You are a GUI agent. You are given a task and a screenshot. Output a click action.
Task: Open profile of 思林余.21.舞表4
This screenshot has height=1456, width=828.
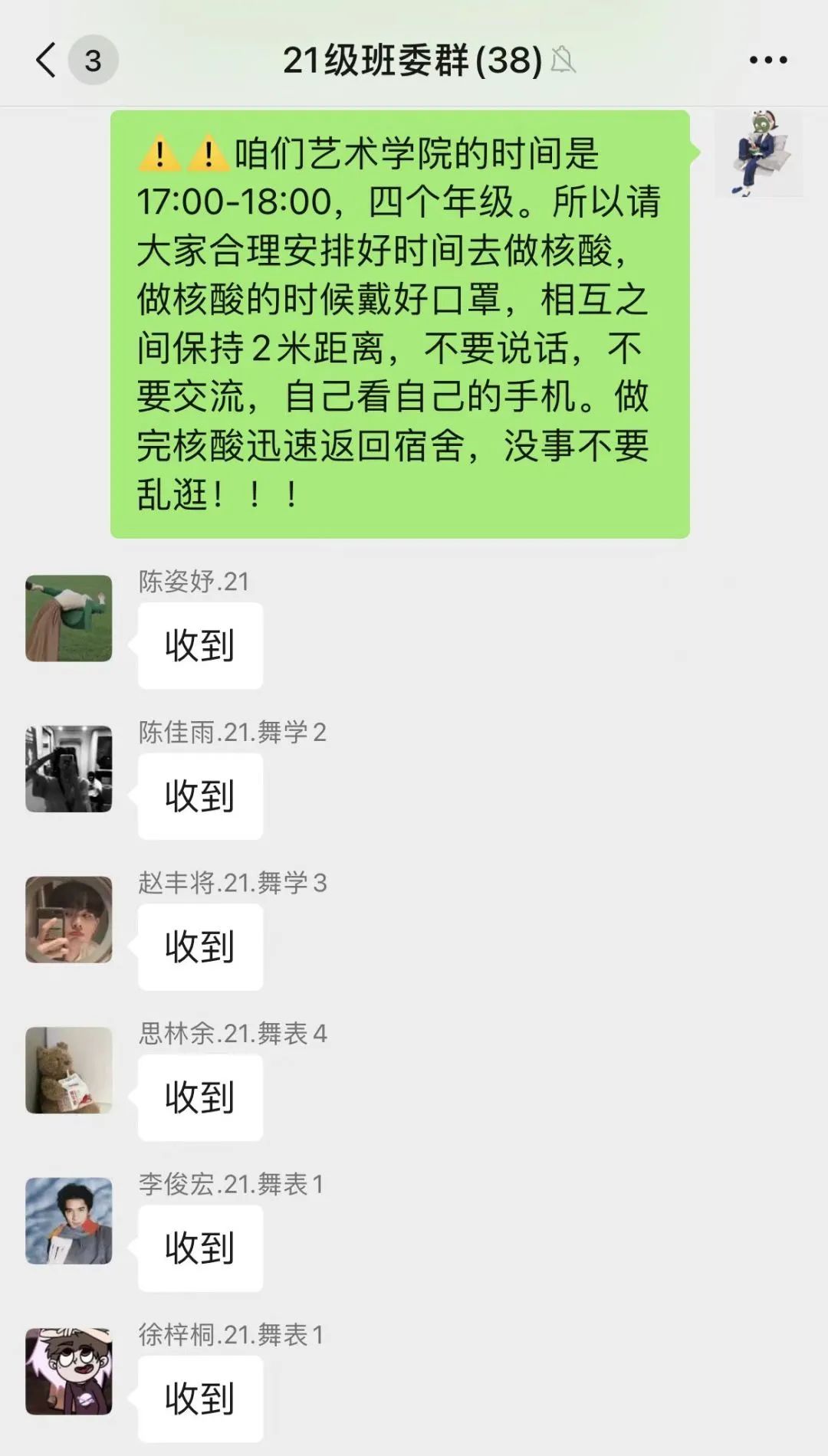69,1070
